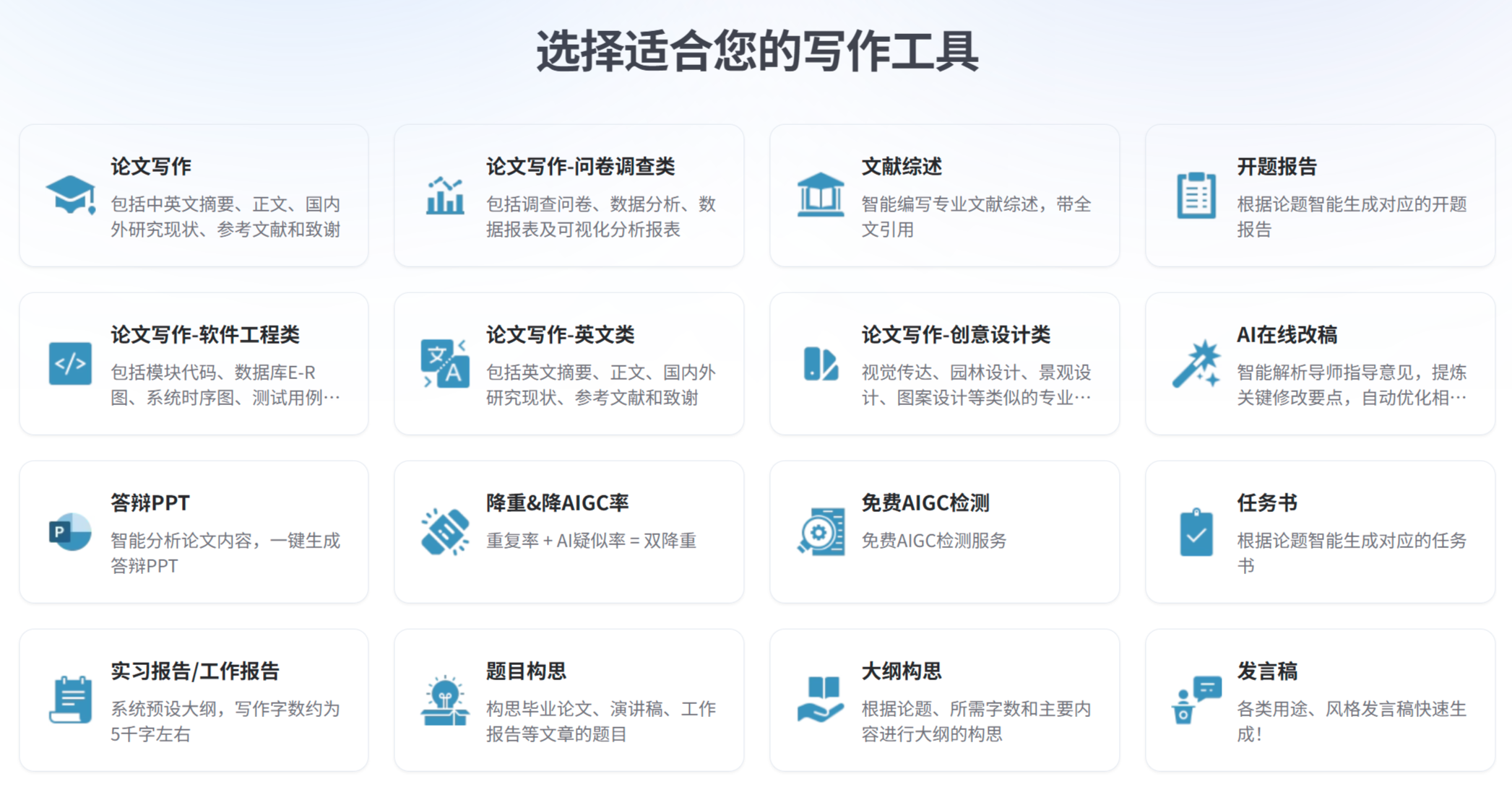Select the 题目构思 card
This screenshot has width=1512, height=787.
[x=569, y=700]
